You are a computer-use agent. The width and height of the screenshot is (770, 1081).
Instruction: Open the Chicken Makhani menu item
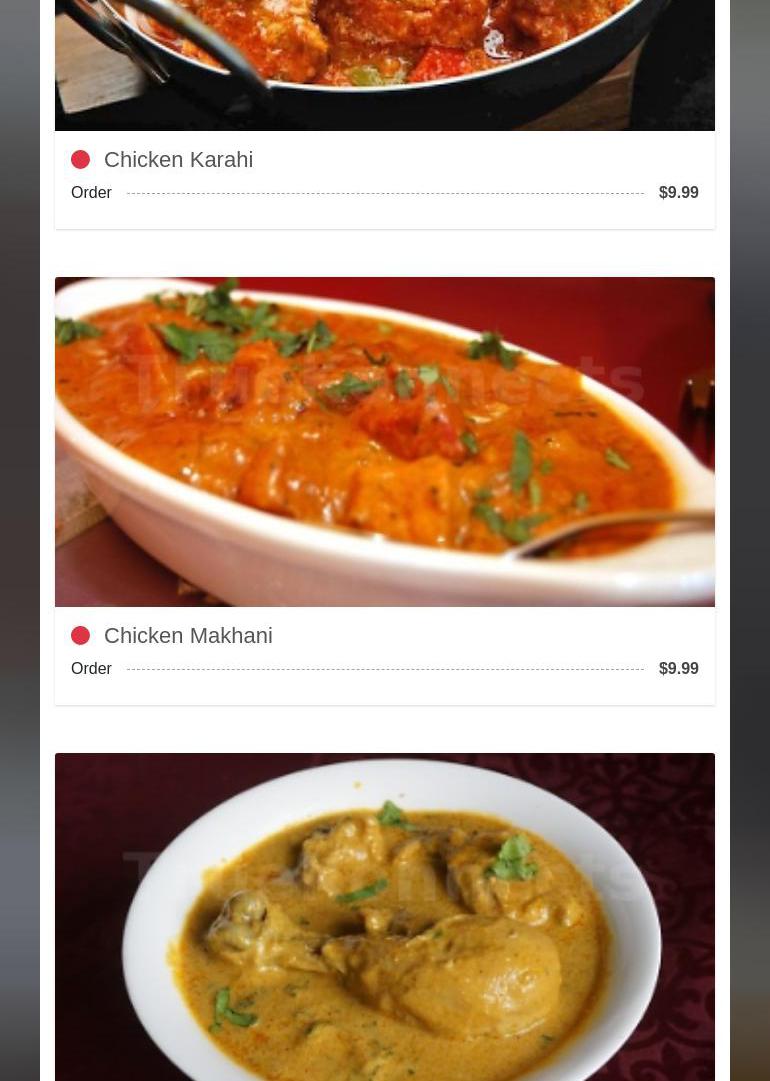pos(188,636)
